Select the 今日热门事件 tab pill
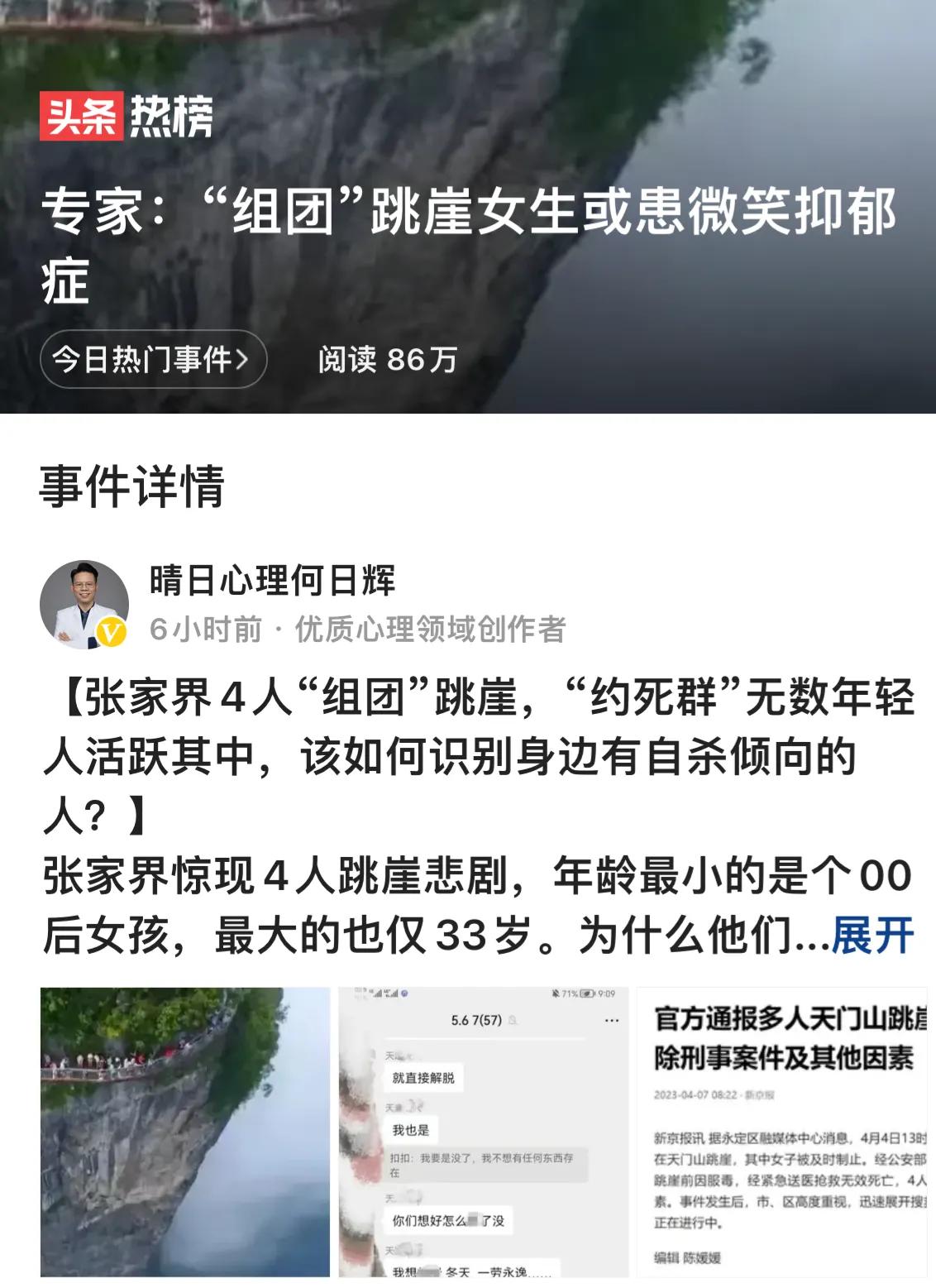 tap(155, 359)
